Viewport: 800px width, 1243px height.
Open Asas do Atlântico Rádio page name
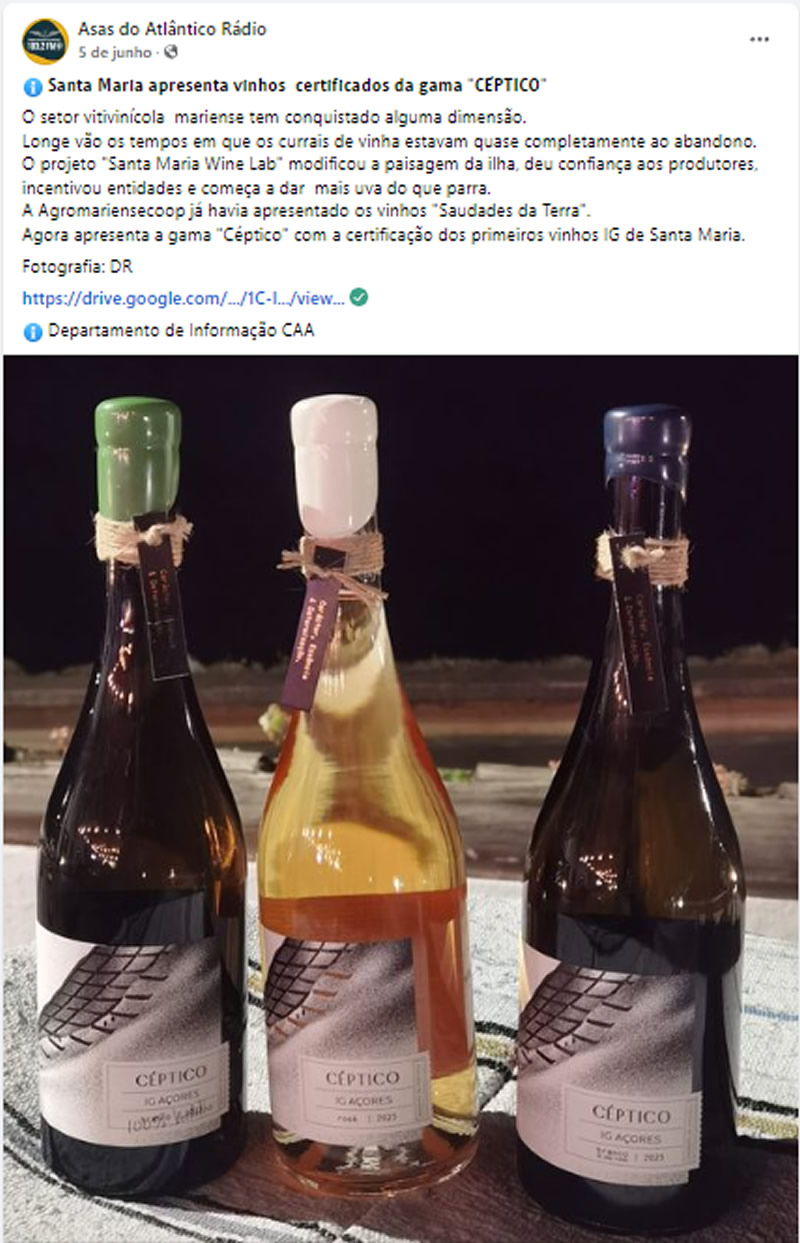coord(172,29)
